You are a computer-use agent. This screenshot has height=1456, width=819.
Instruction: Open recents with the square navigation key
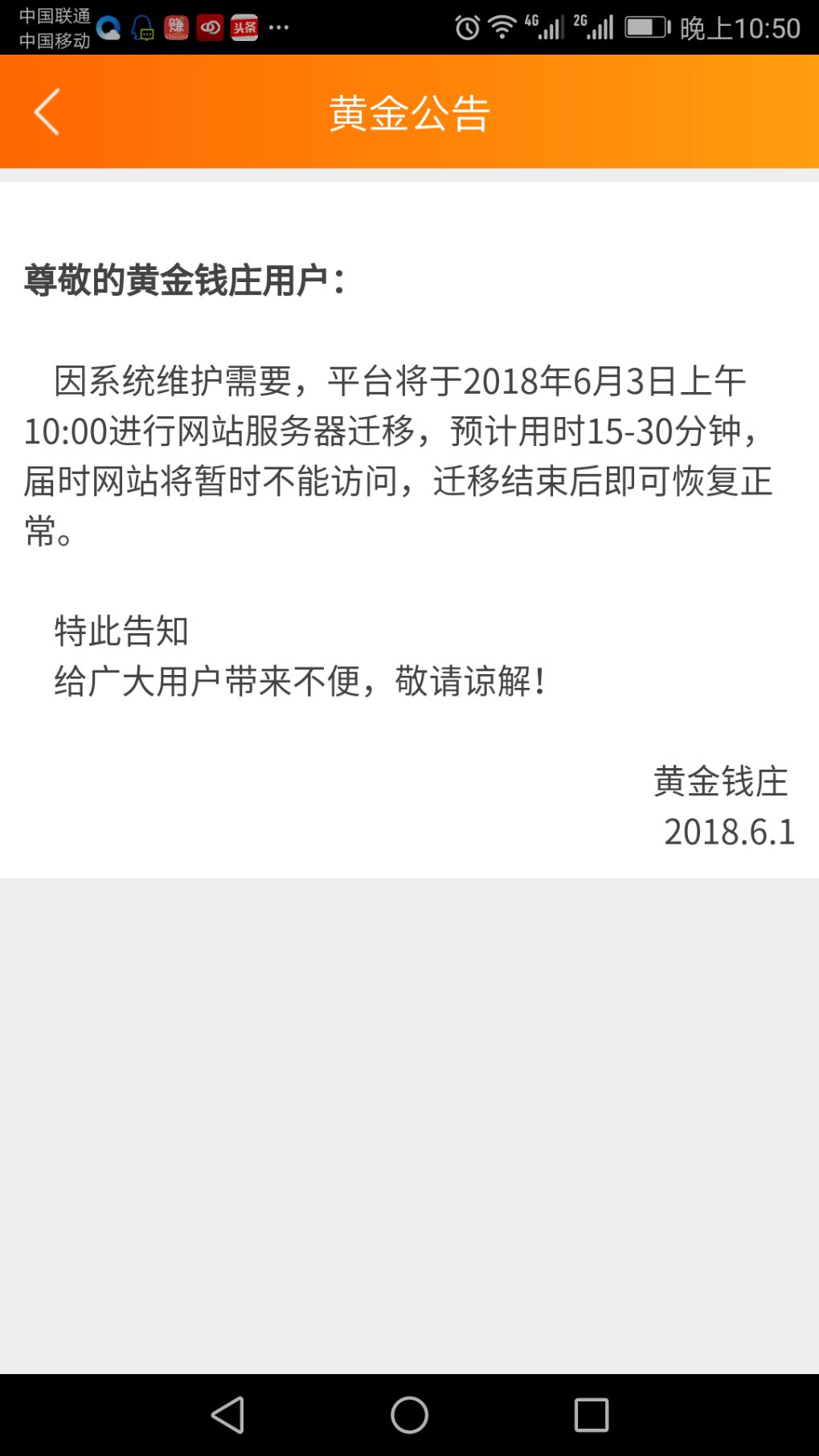tap(592, 1414)
